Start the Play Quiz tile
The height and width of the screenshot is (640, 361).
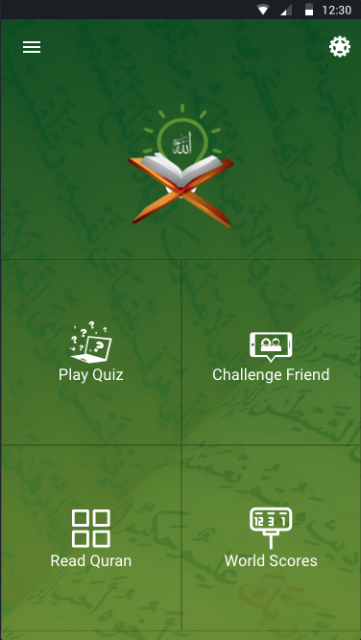click(91, 352)
